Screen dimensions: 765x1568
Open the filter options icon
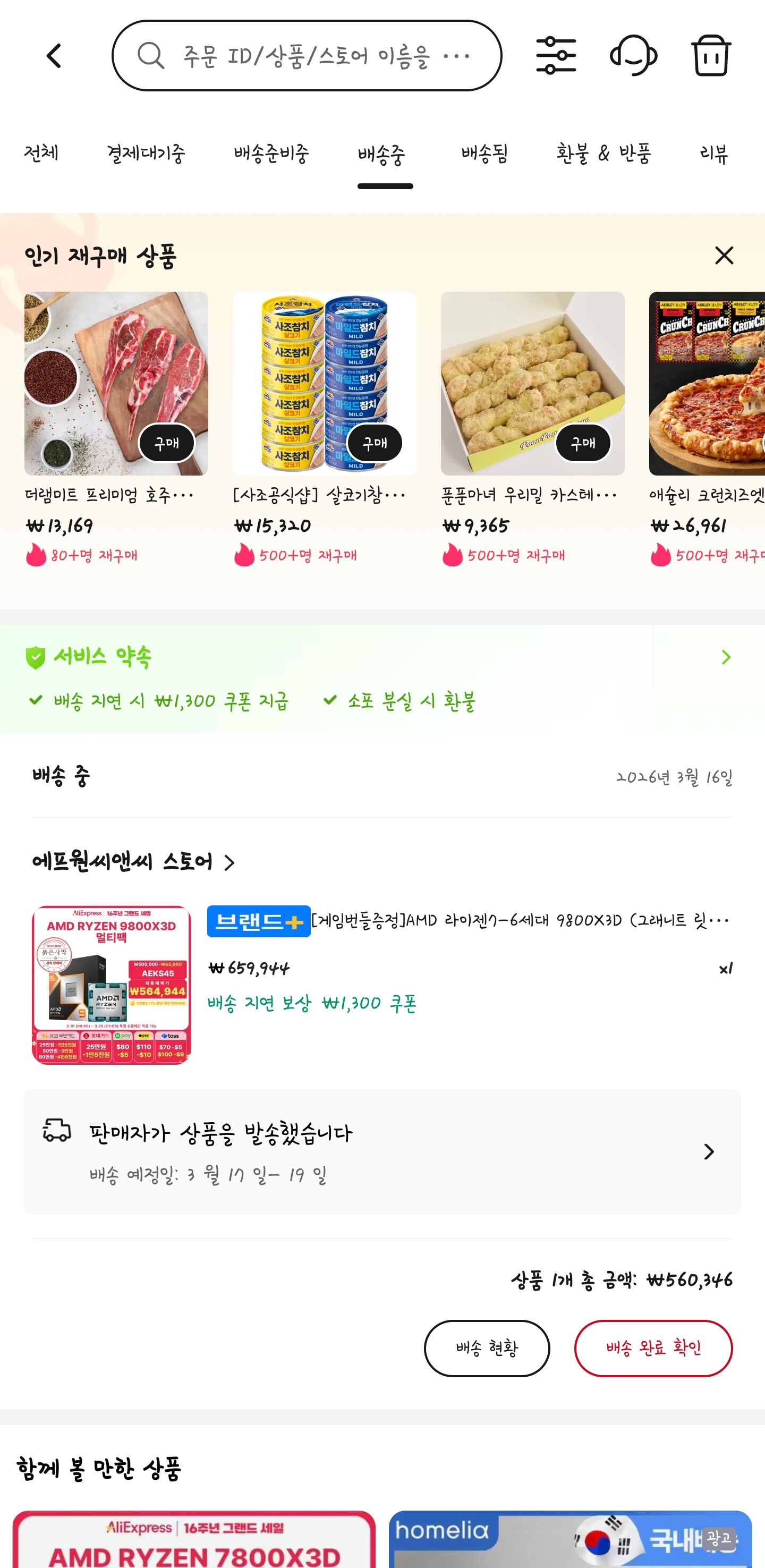point(556,56)
